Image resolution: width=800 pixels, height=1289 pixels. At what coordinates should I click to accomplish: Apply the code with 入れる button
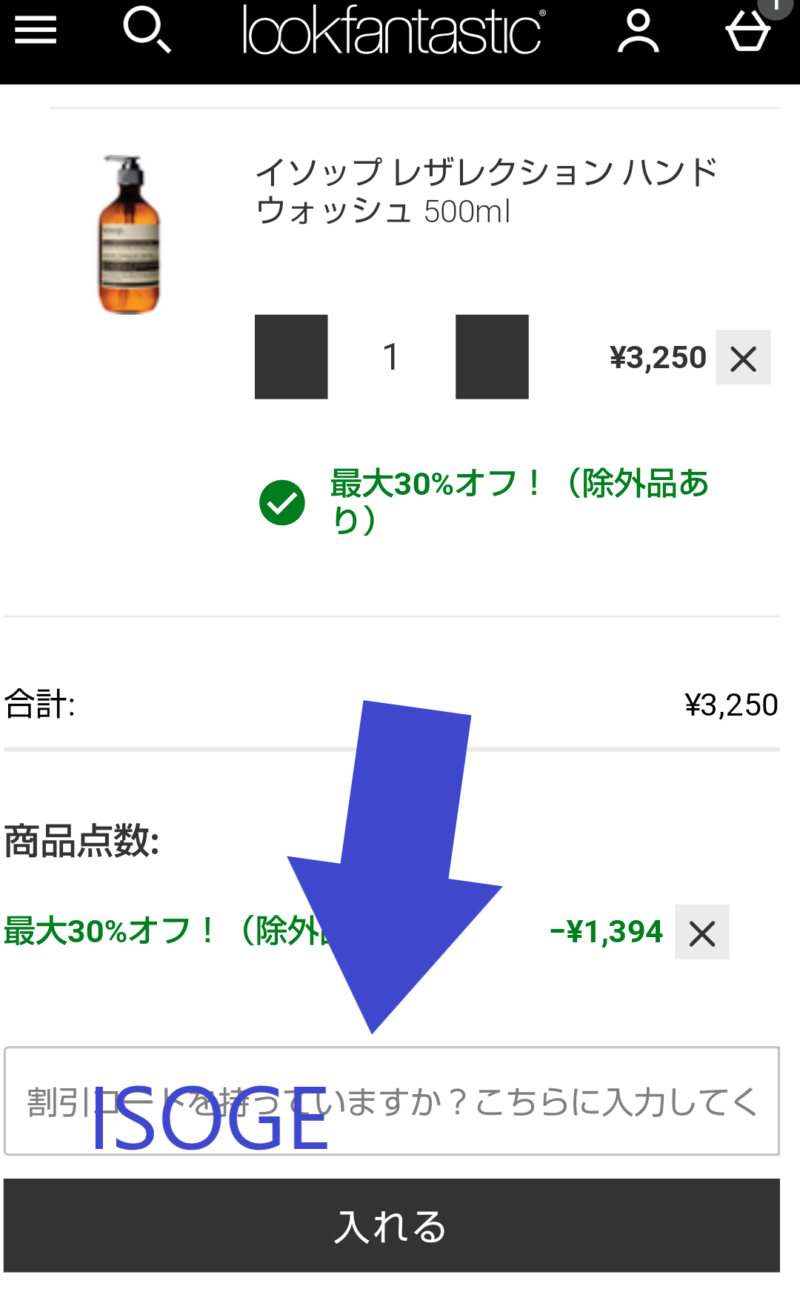coord(391,1226)
